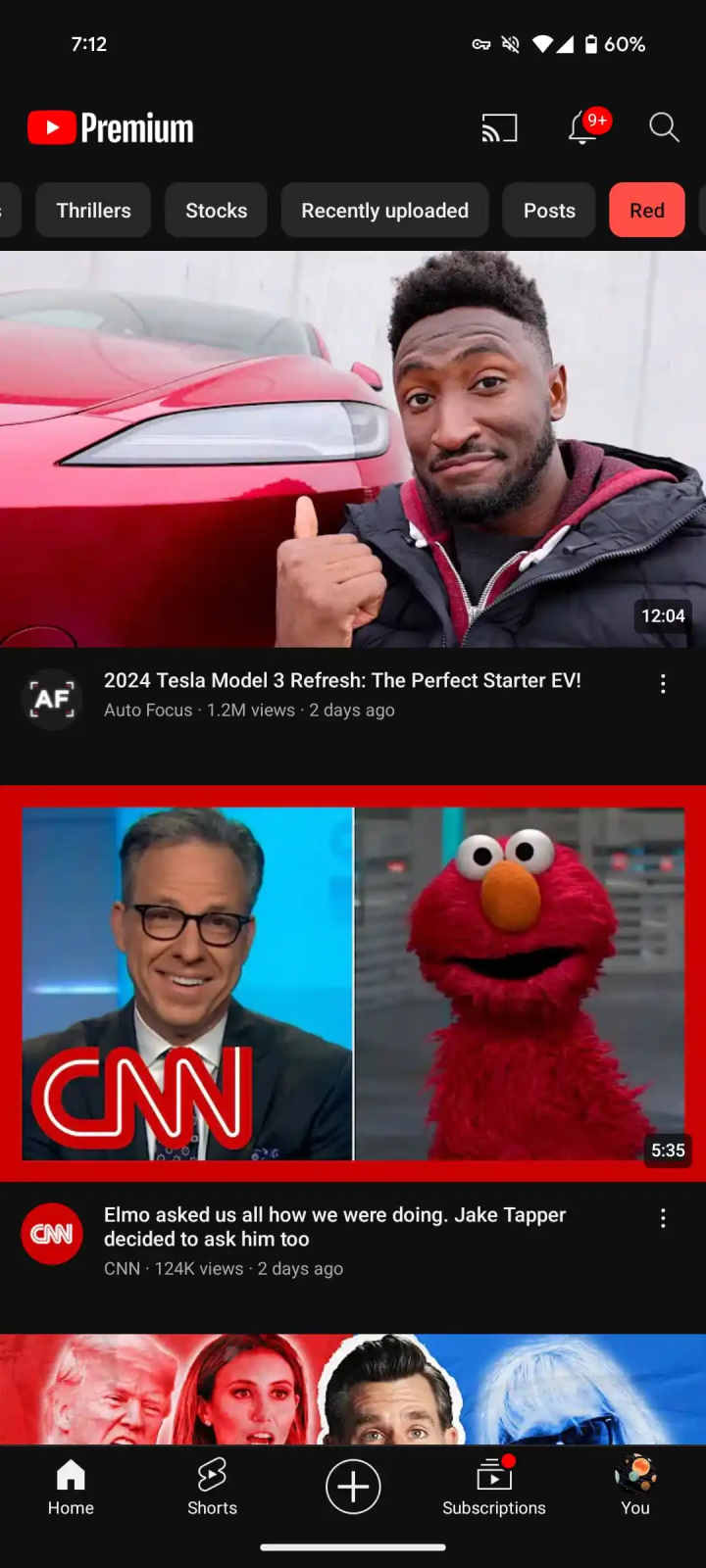Tap the YouTube Premium logo
706x1568 pixels.
tap(111, 128)
